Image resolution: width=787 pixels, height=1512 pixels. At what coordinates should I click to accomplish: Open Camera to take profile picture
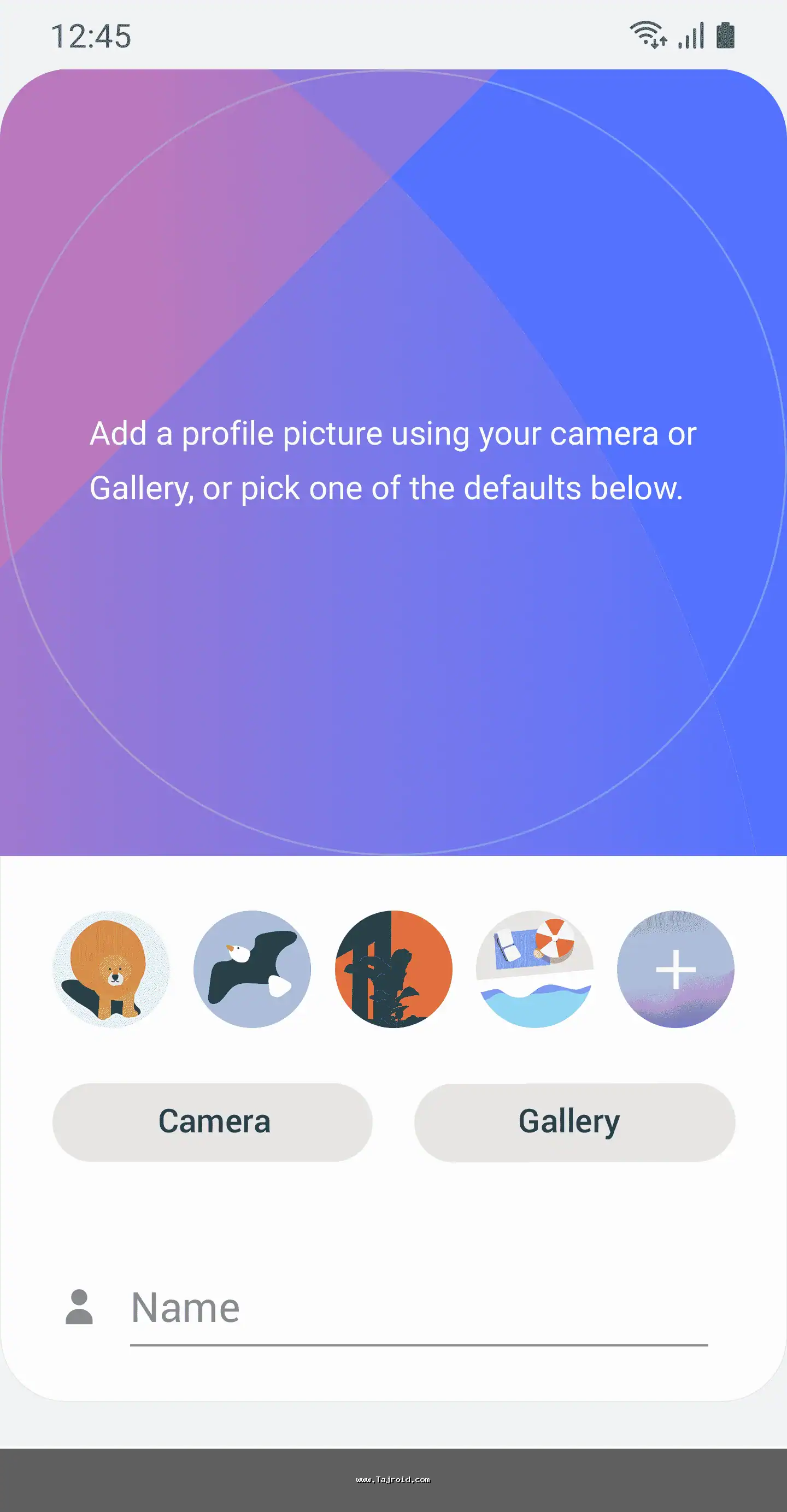pyautogui.click(x=213, y=1121)
